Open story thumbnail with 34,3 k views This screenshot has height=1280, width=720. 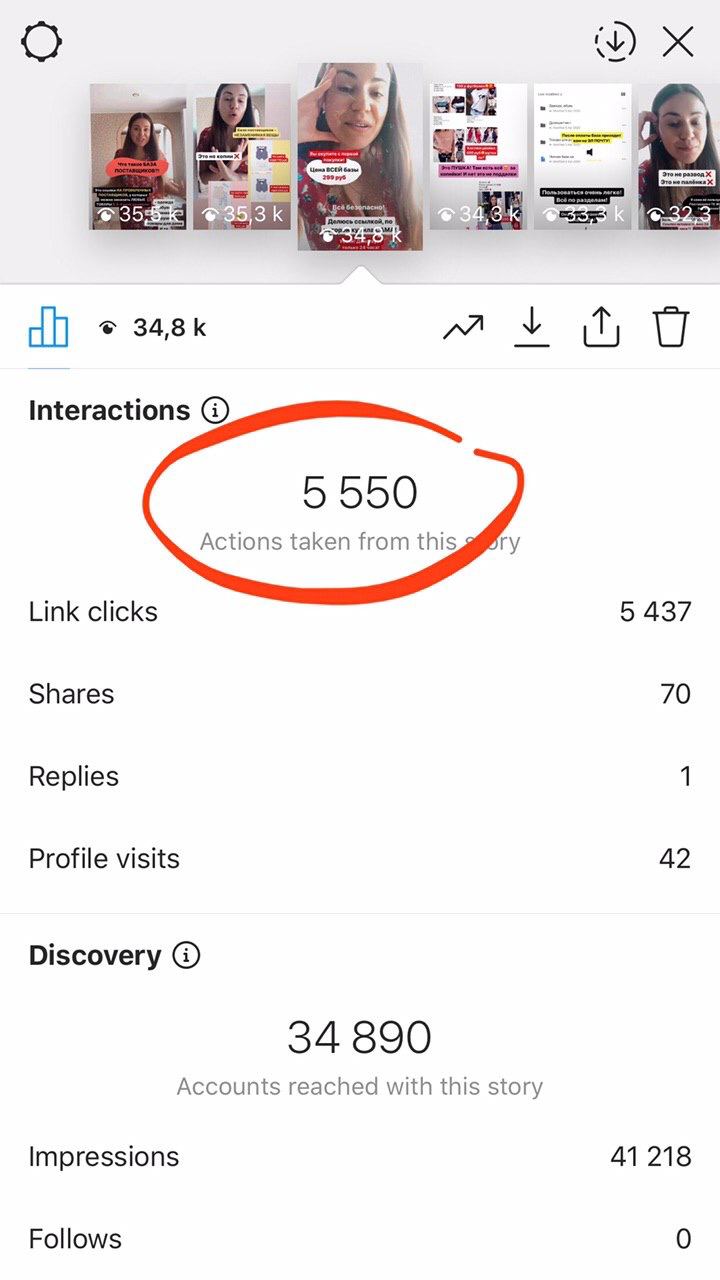point(478,157)
